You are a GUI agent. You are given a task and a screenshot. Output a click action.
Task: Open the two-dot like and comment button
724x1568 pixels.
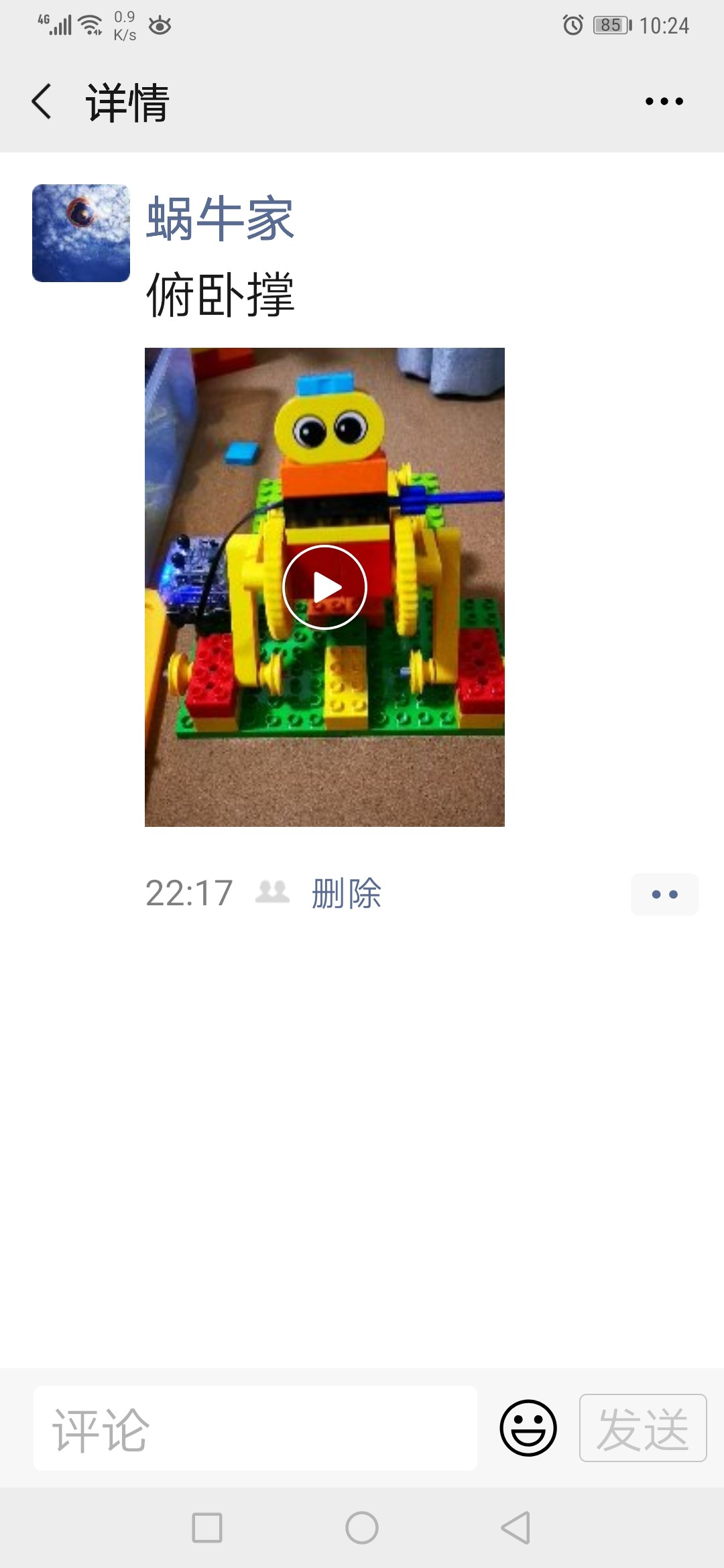[664, 894]
